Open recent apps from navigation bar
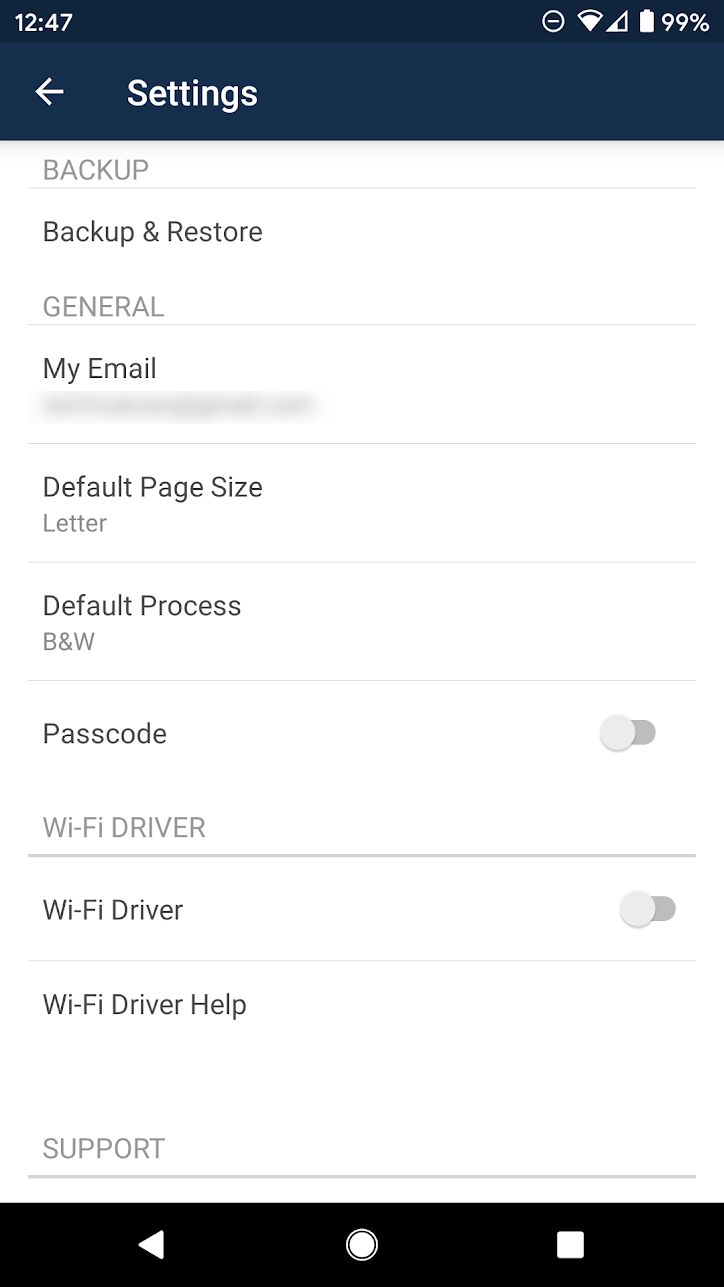Viewport: 724px width, 1287px height. pos(570,1244)
